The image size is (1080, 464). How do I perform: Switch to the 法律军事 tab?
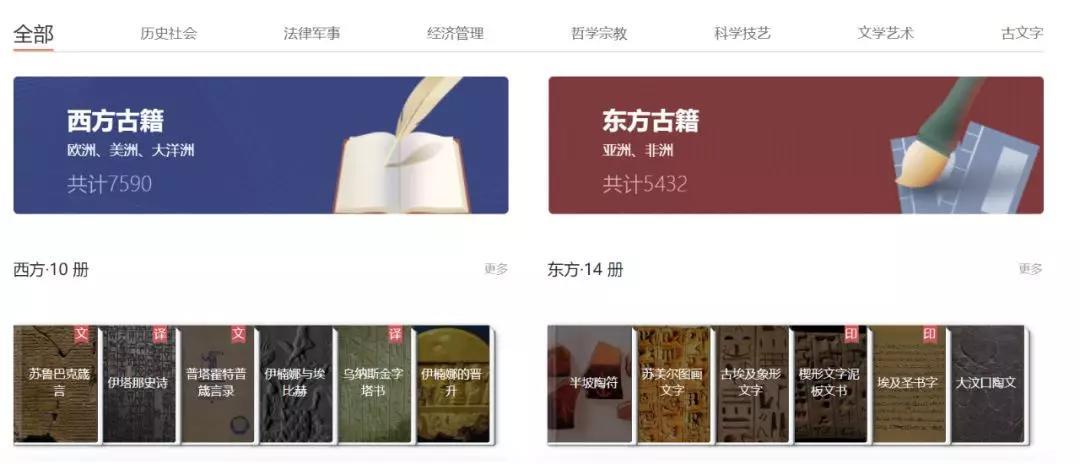pyautogui.click(x=311, y=33)
